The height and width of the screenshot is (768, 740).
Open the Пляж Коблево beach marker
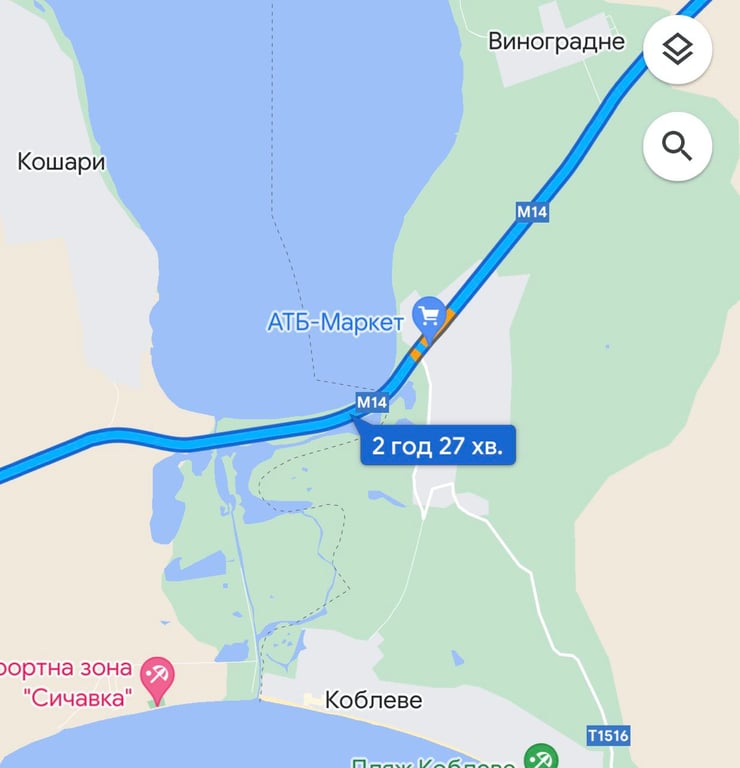[541, 757]
